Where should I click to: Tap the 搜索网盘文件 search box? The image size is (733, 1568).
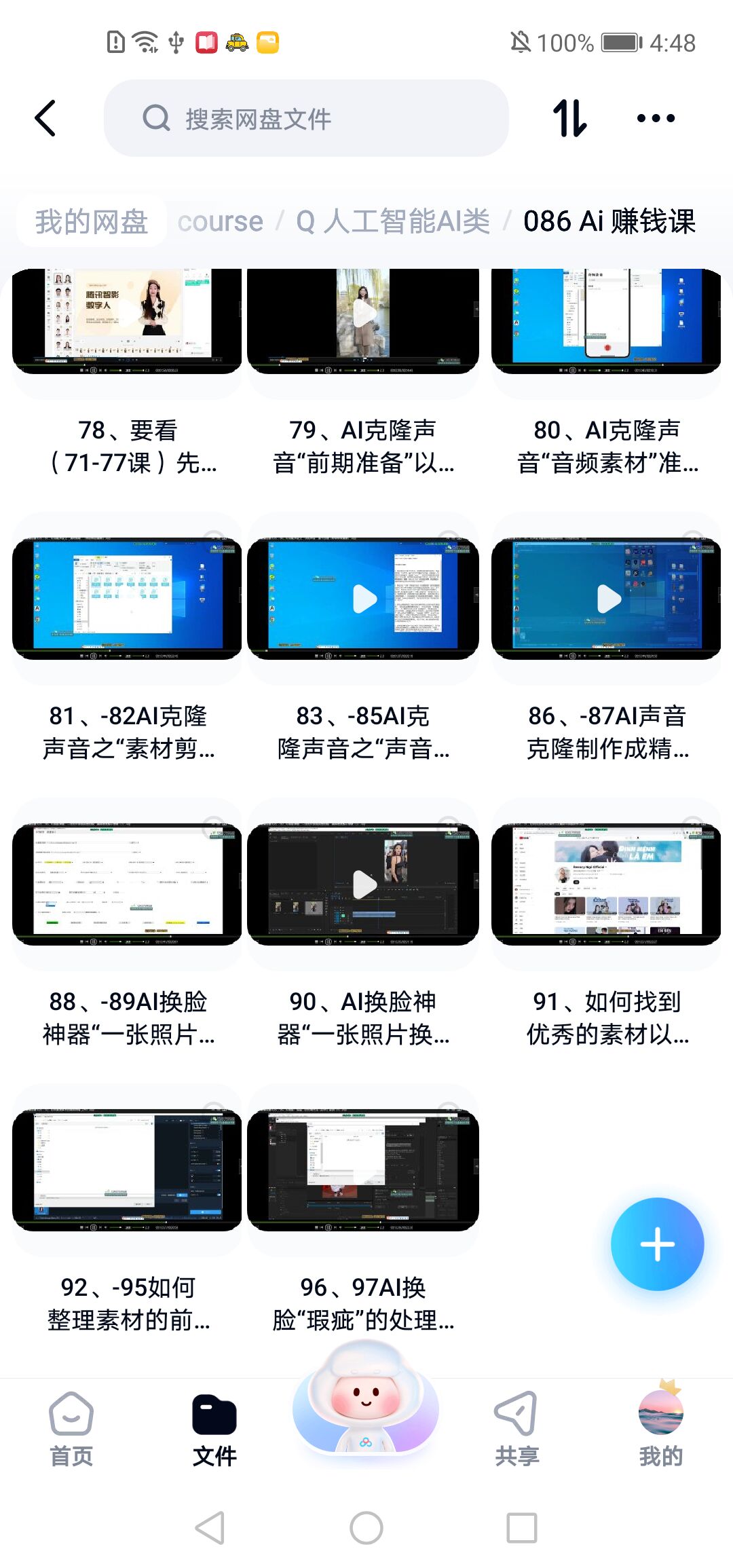click(x=305, y=119)
